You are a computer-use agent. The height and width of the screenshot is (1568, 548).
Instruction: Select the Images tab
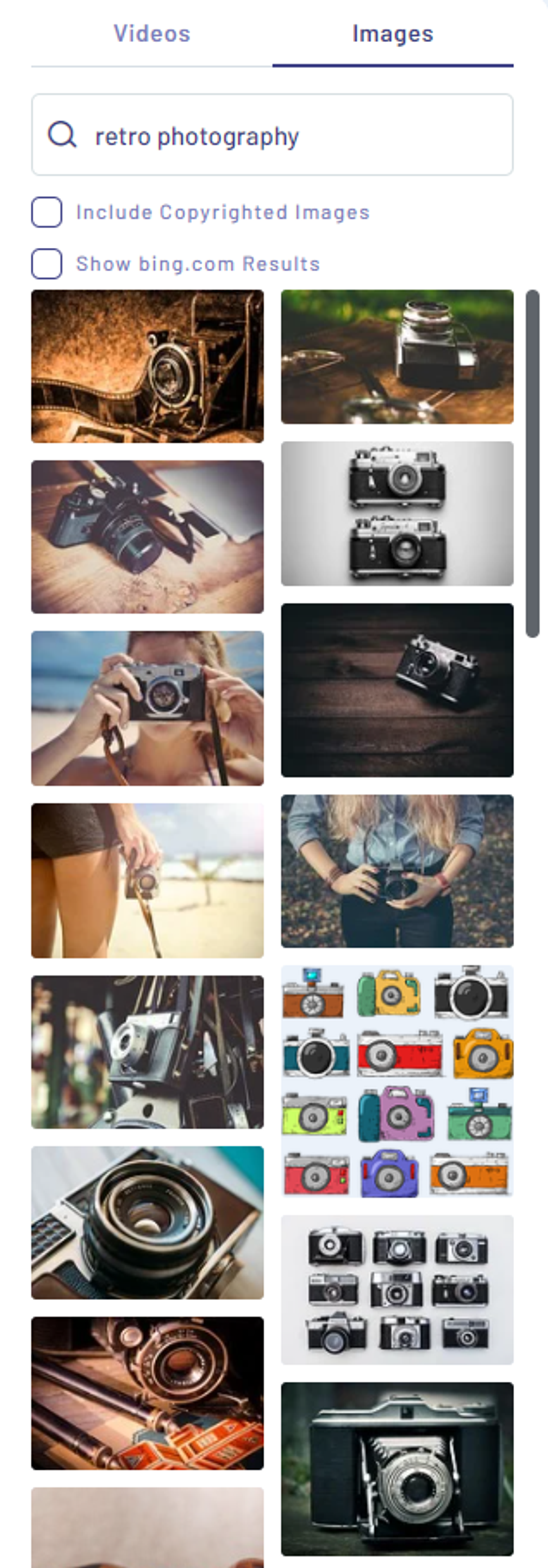tap(393, 34)
